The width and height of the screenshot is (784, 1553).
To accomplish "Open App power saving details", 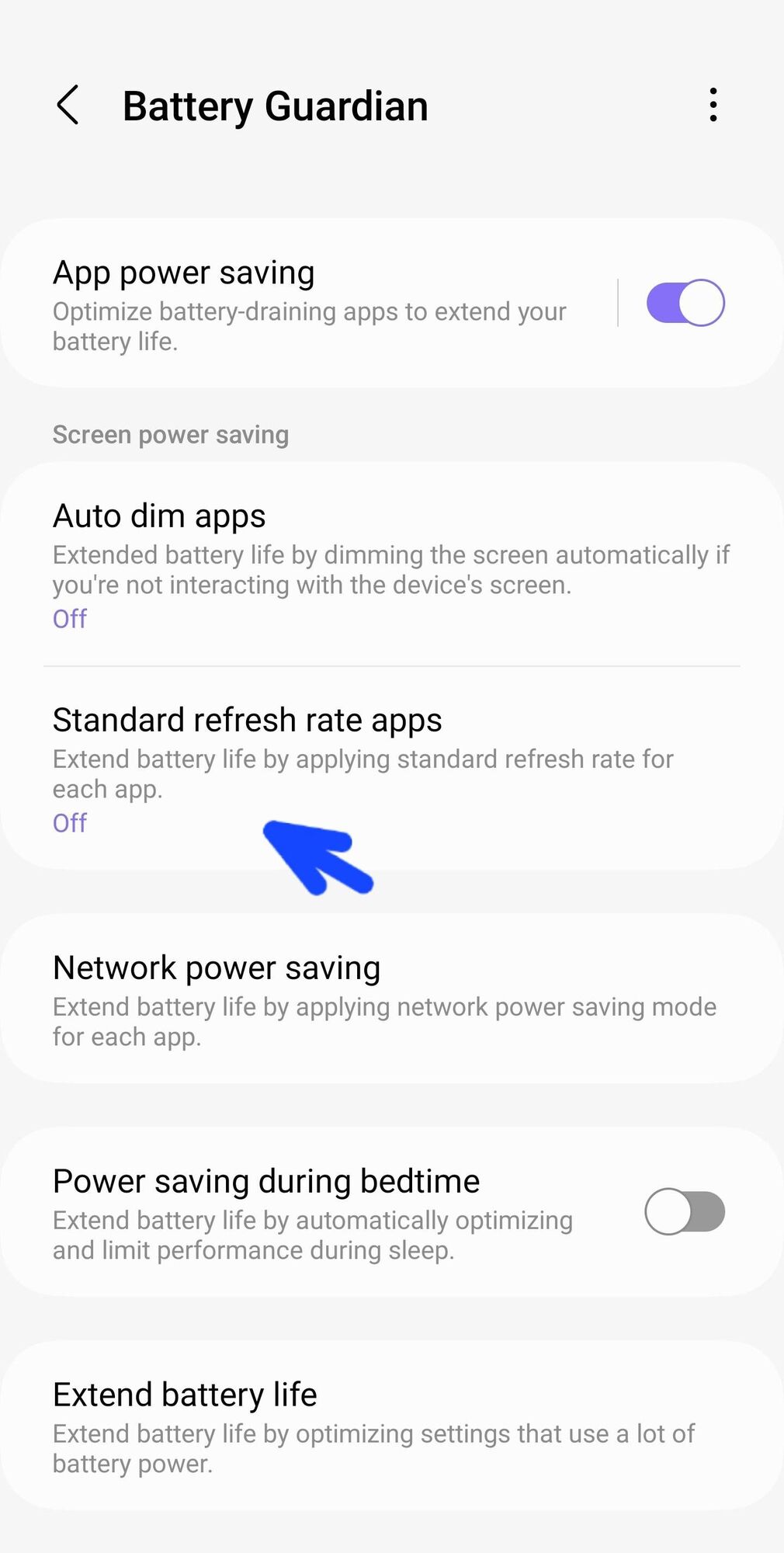I will (x=310, y=304).
